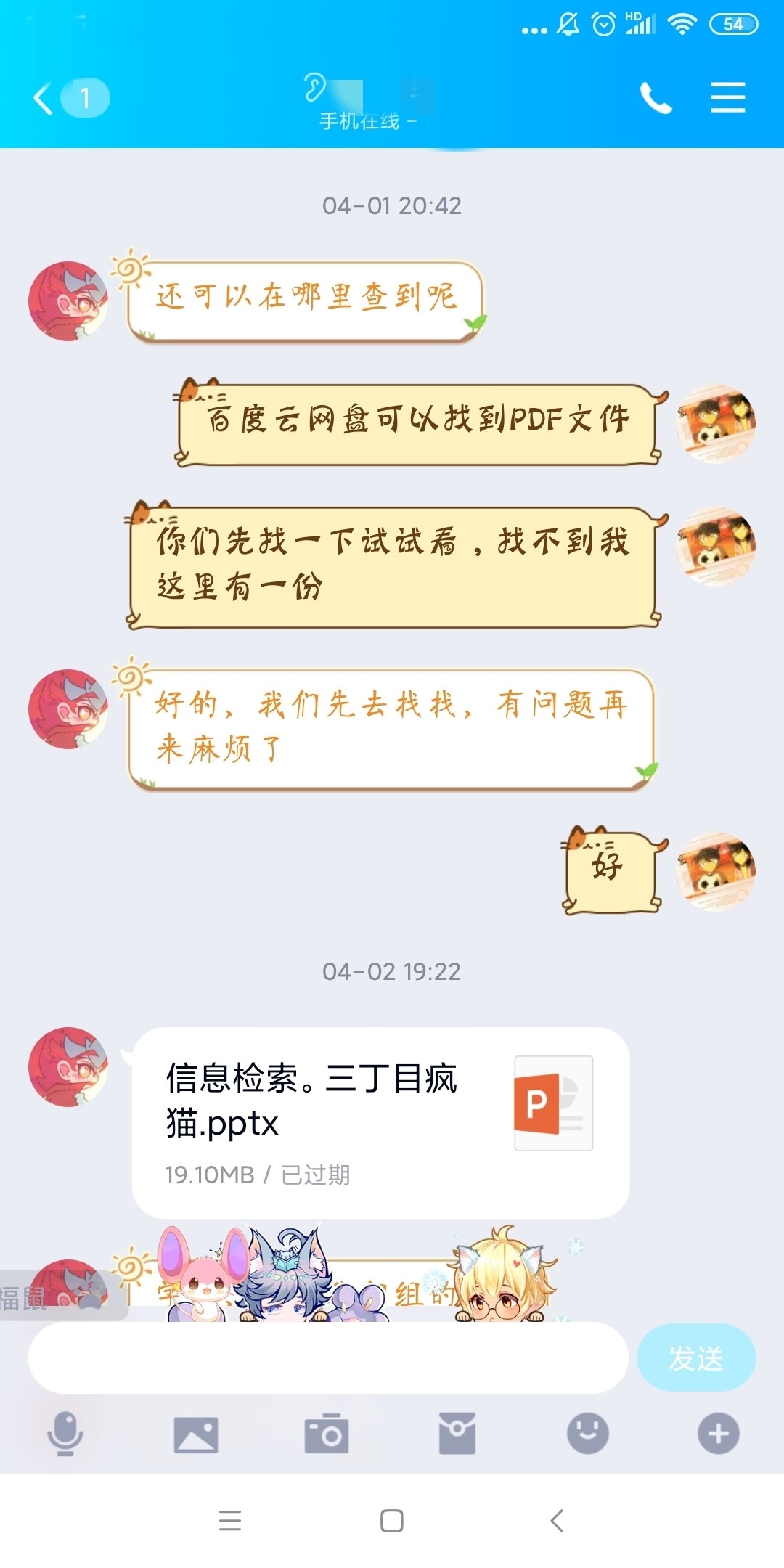
Task: Open the system recent apps button
Action: tap(230, 1520)
